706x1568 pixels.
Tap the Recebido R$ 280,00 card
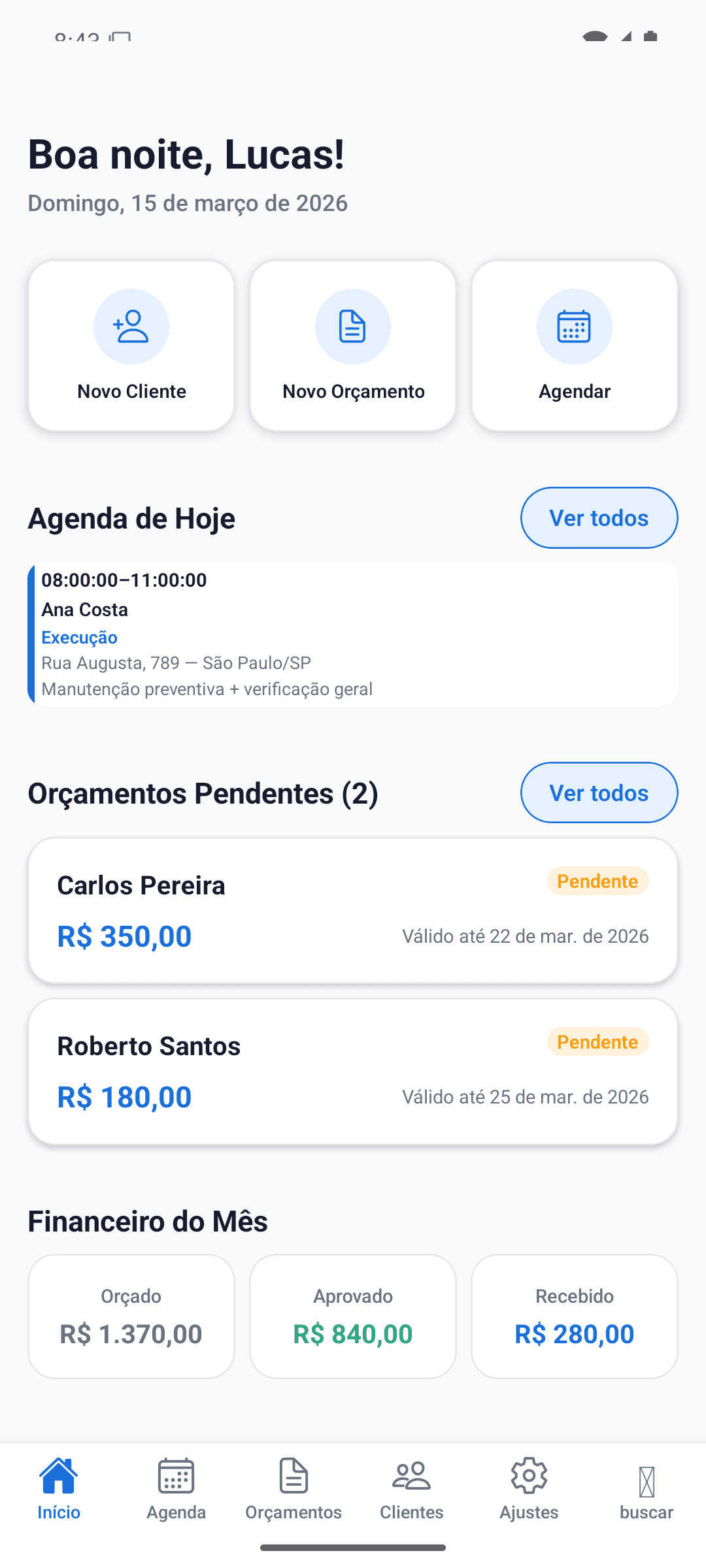(x=574, y=1316)
